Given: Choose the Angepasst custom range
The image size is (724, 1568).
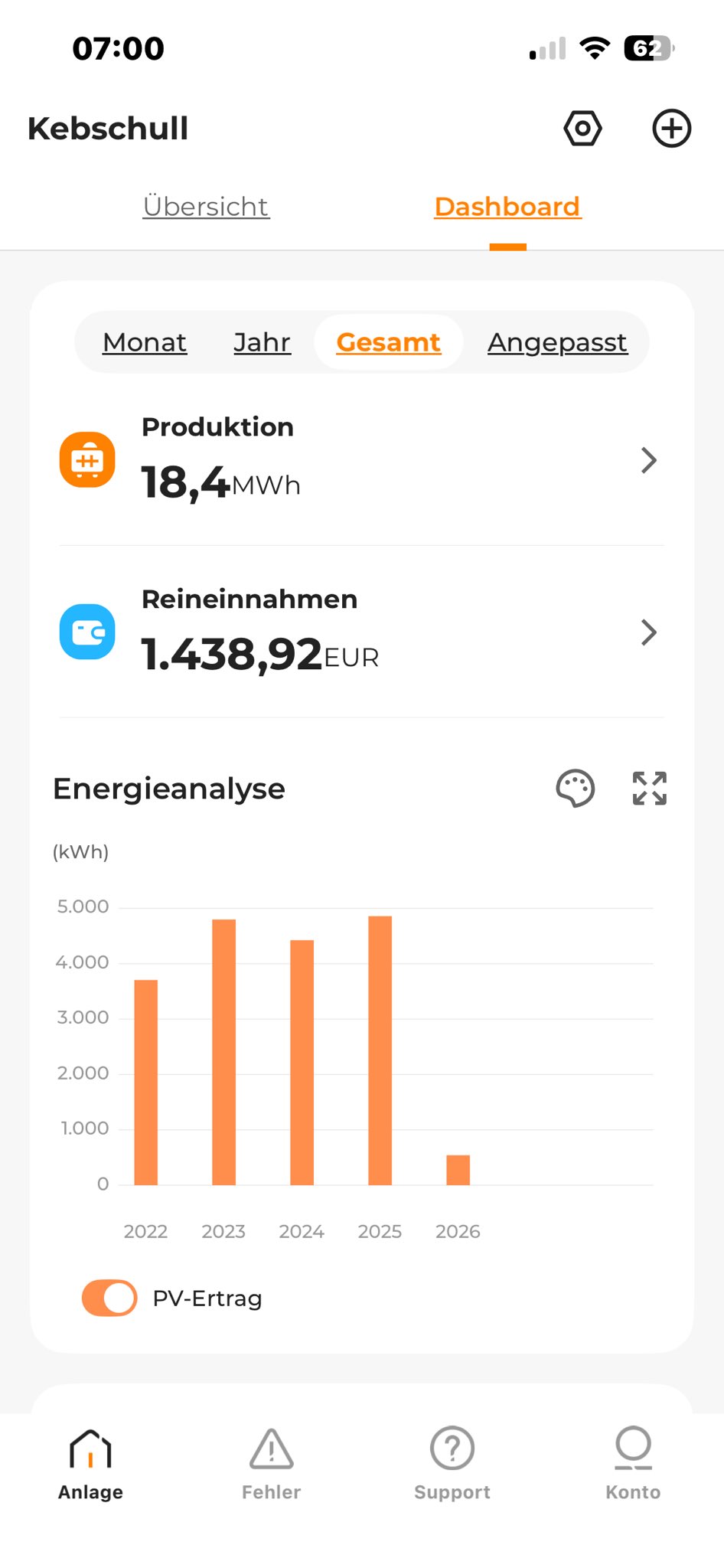Looking at the screenshot, I should click(557, 342).
